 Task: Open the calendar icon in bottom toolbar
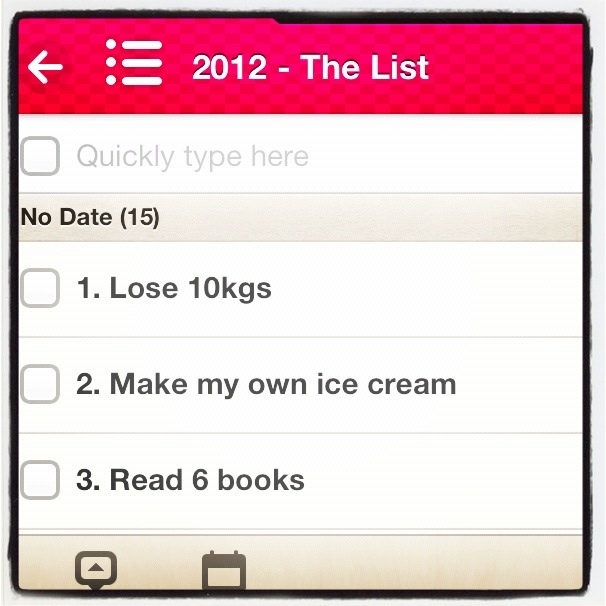tap(224, 571)
